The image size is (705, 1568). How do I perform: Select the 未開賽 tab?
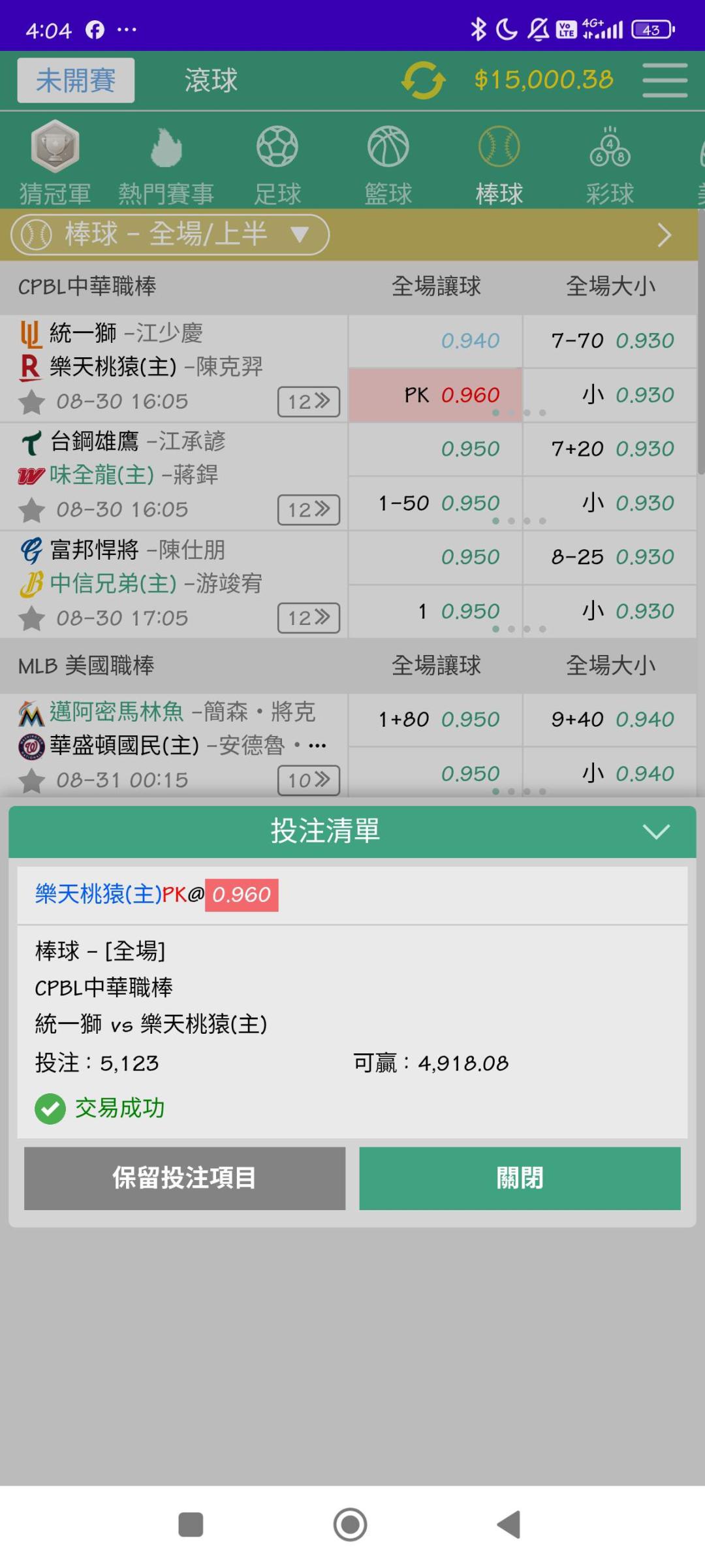pyautogui.click(x=76, y=80)
